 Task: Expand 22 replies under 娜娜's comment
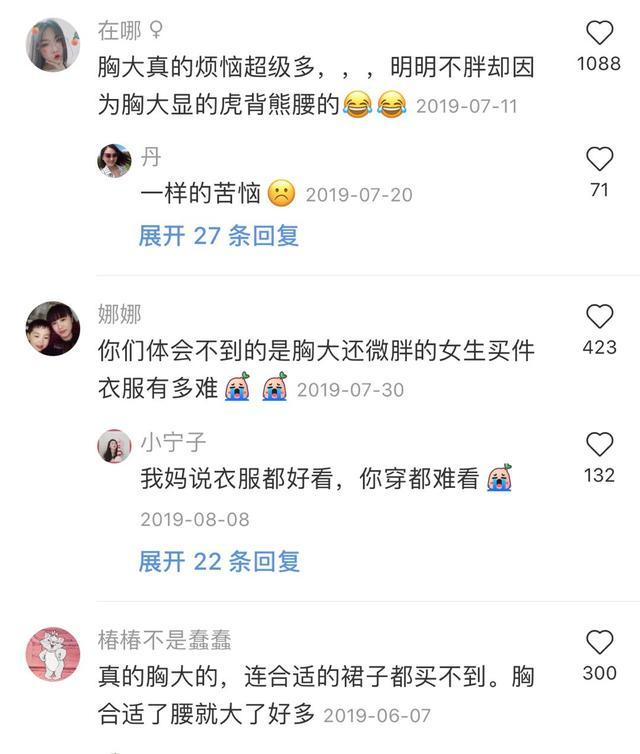218,561
